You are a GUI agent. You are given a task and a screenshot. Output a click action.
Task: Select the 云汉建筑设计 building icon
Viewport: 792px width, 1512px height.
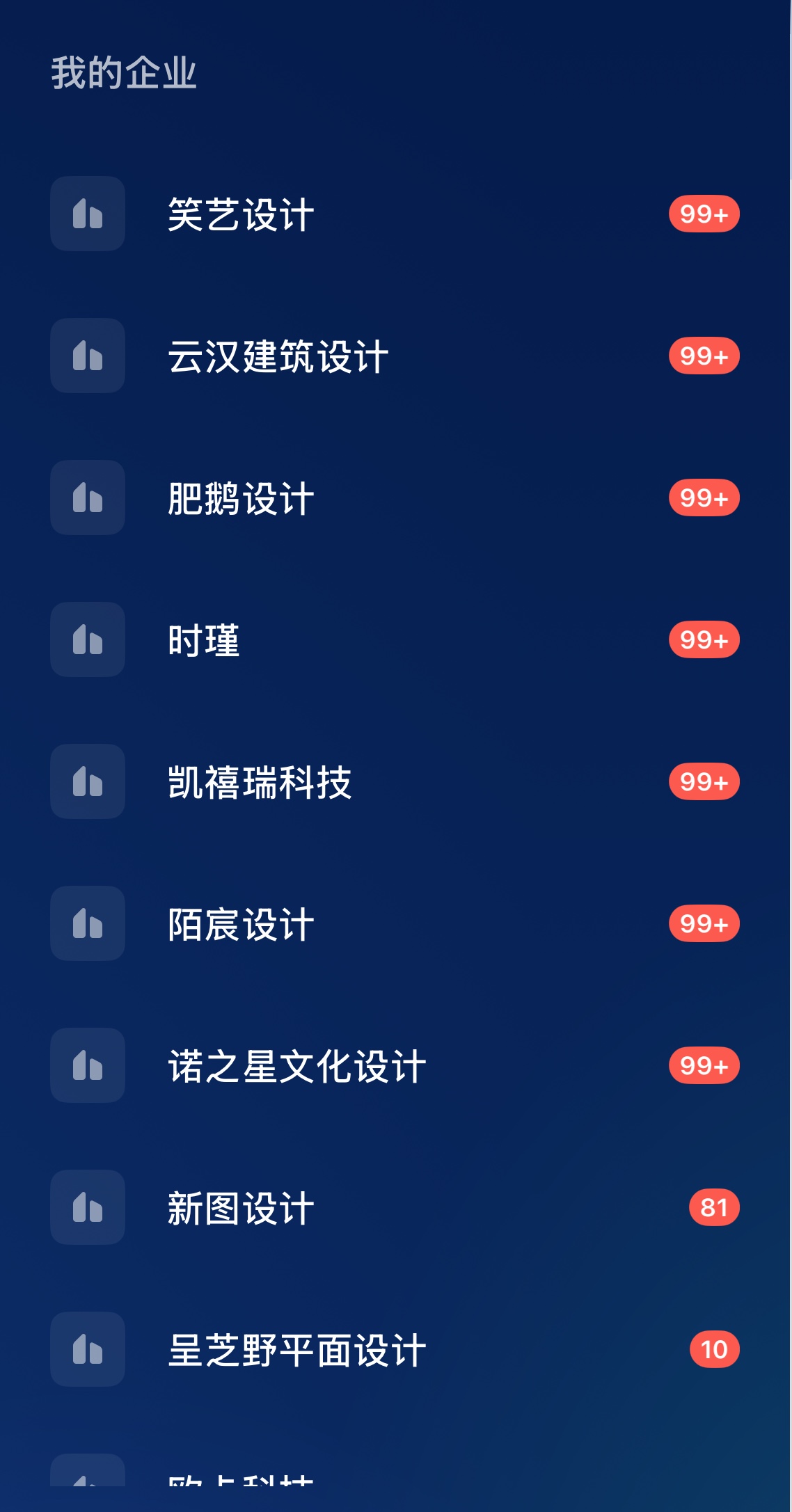point(86,356)
